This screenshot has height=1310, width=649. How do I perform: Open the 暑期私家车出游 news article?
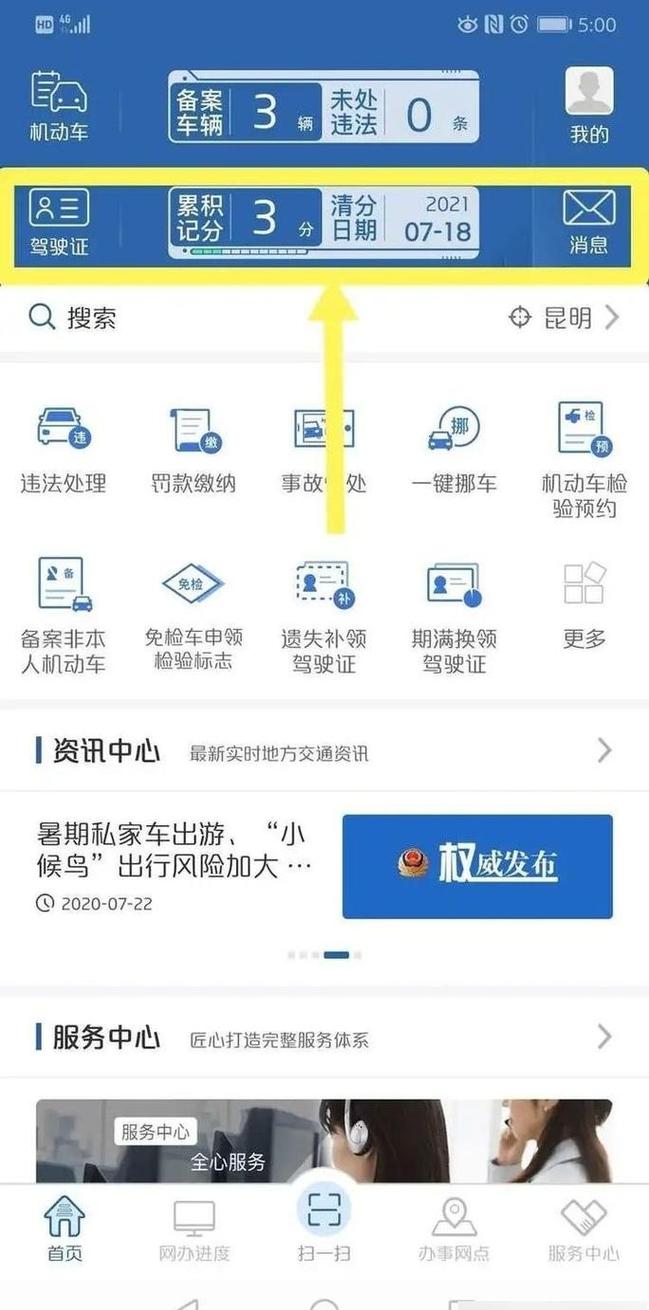point(172,850)
